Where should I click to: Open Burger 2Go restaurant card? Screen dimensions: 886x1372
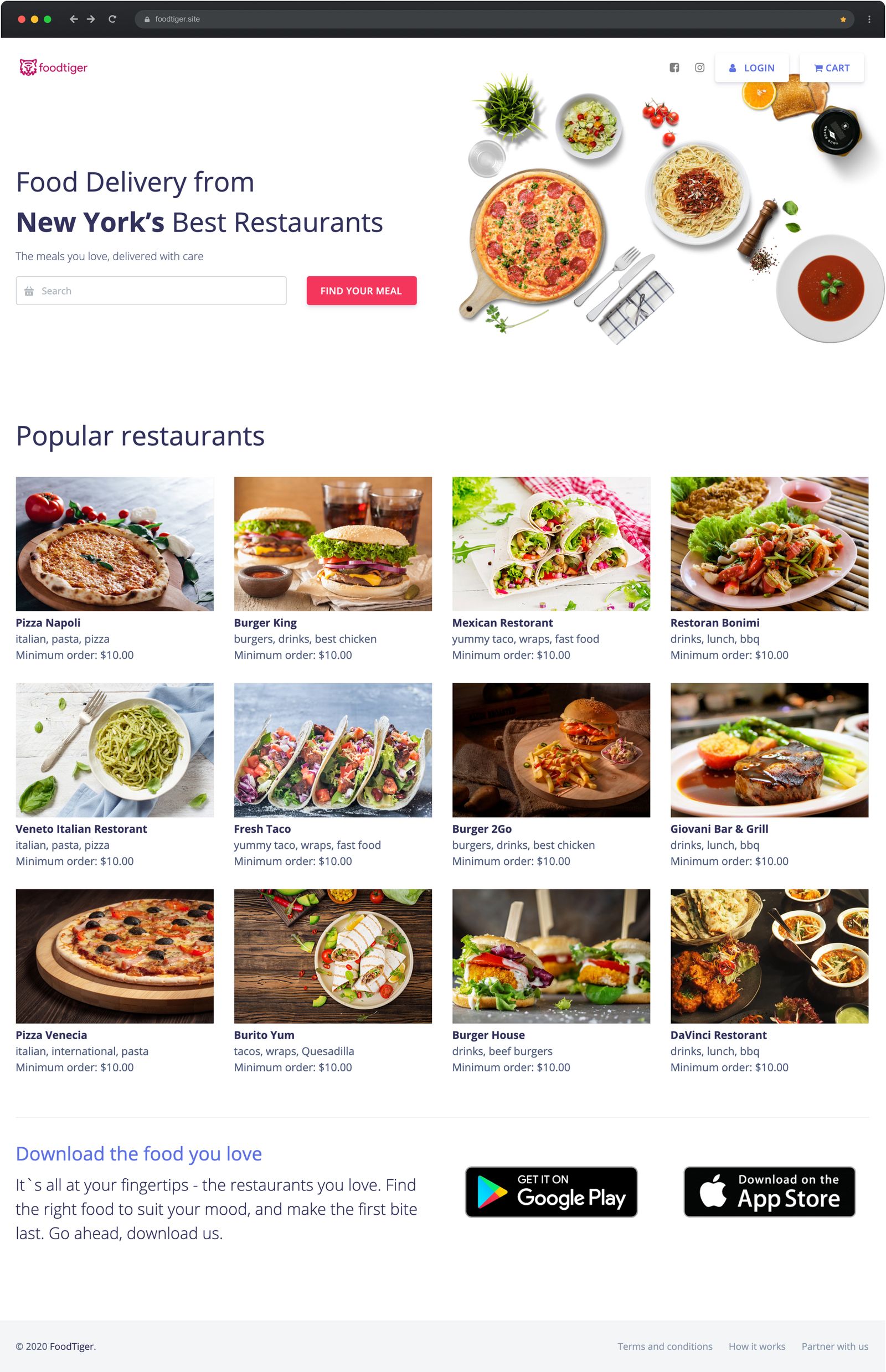(550, 750)
